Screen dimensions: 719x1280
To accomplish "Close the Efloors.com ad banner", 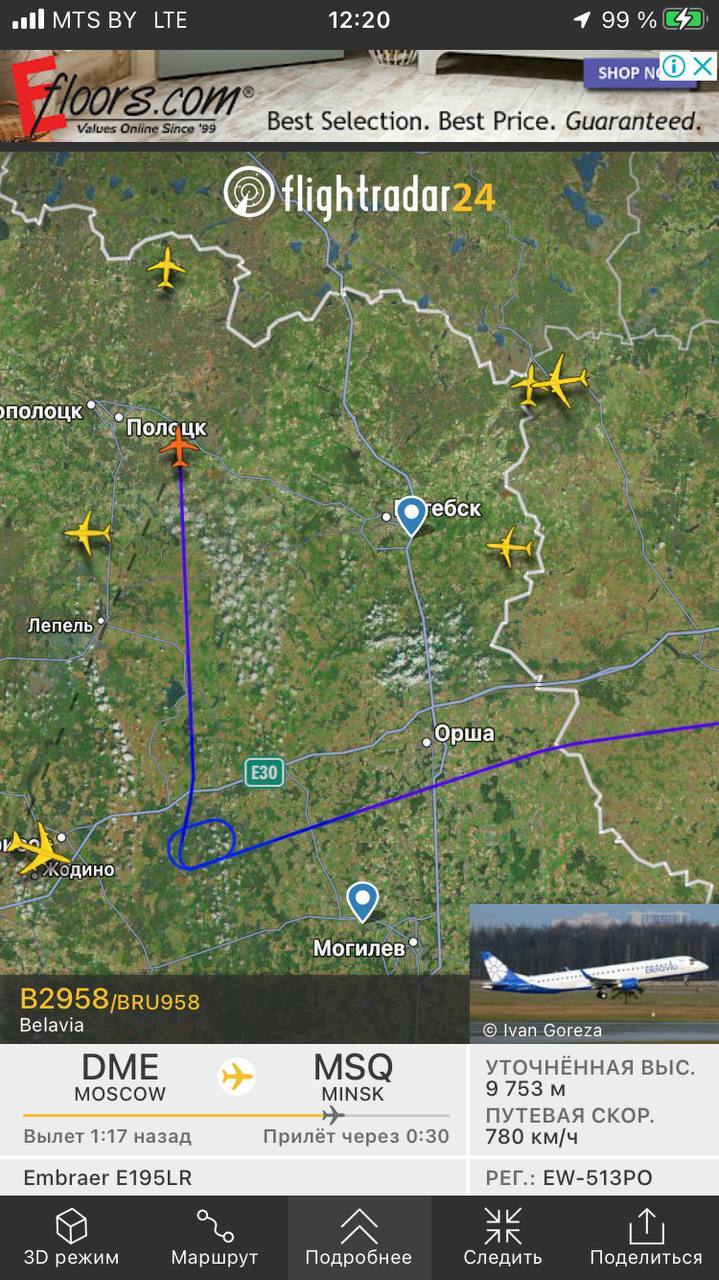I will 703,67.
